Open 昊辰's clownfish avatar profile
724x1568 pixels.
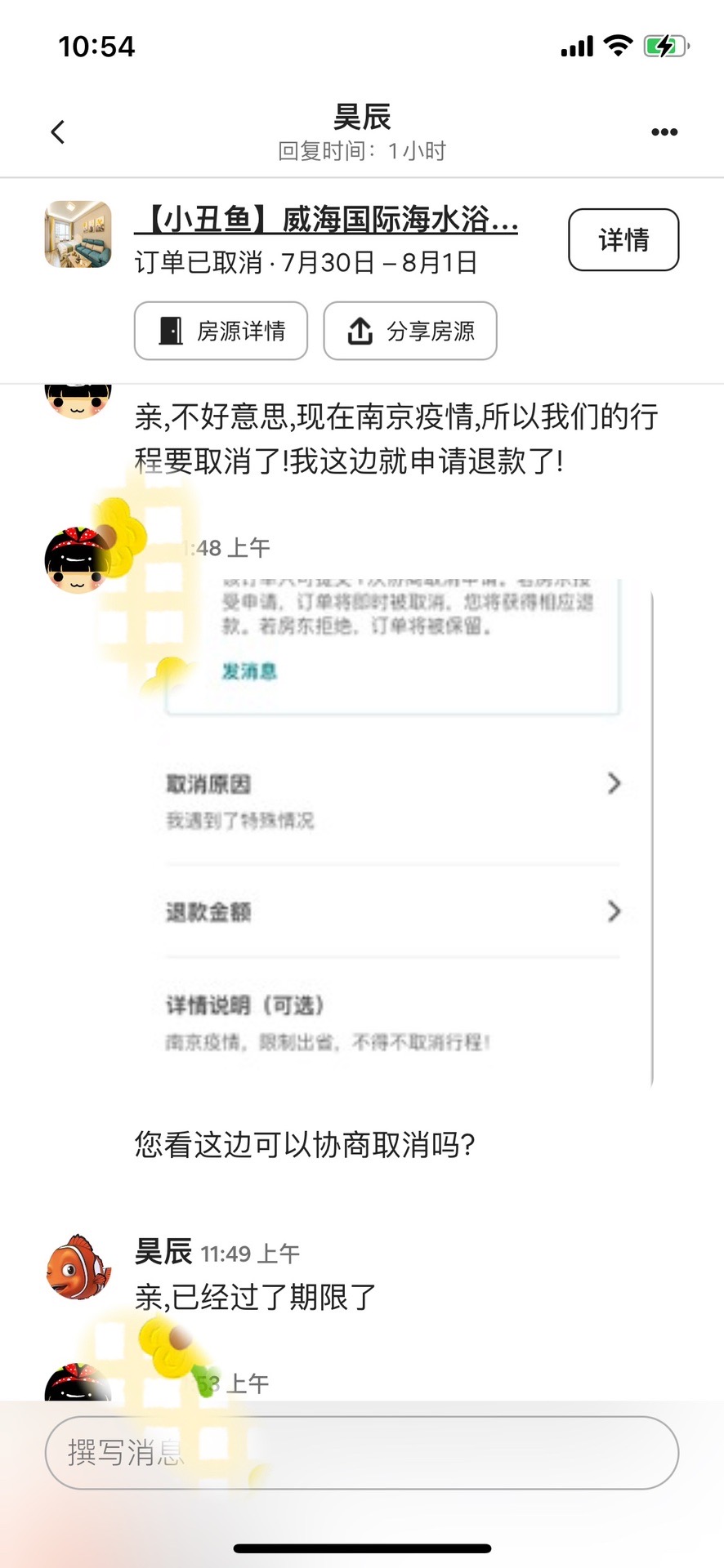(x=77, y=1267)
